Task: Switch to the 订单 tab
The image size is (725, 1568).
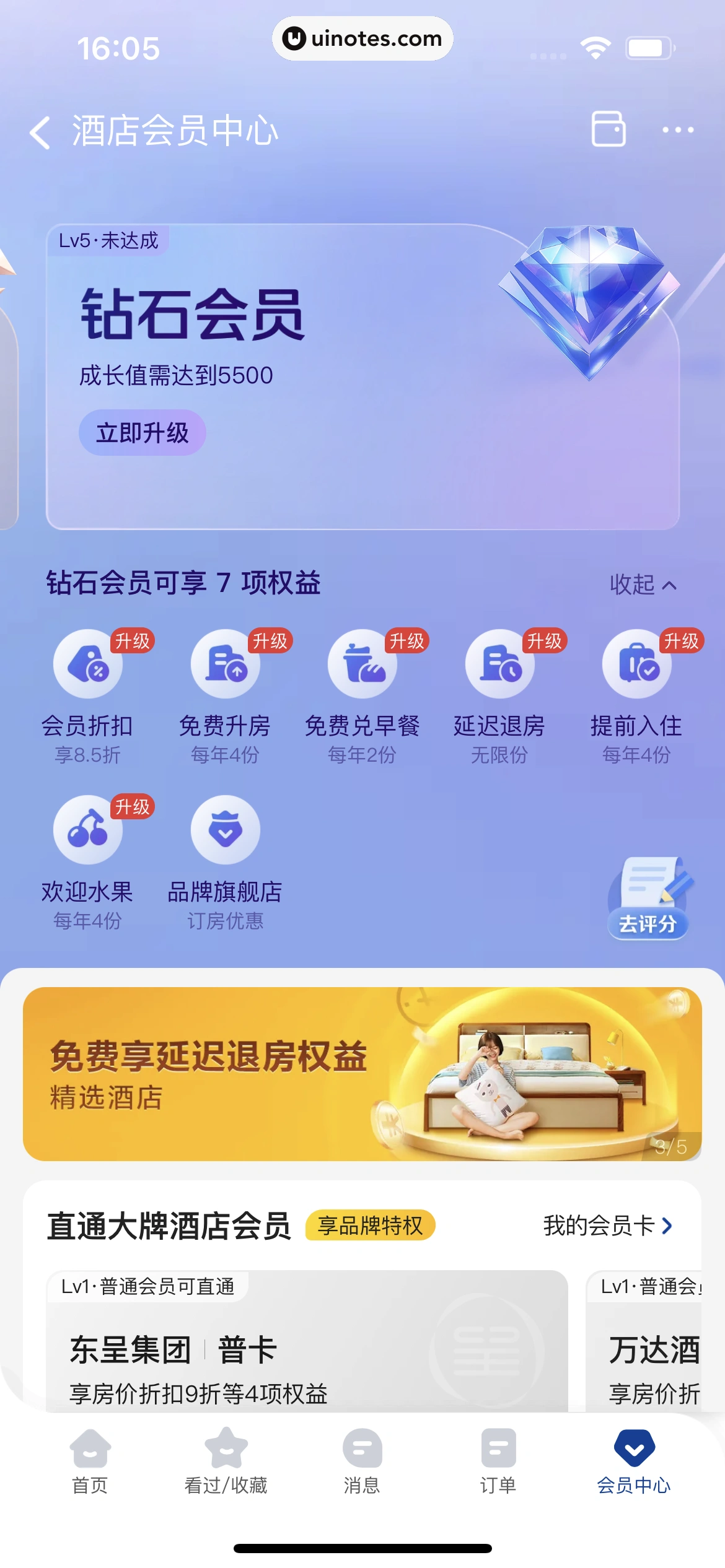Action: (498, 1460)
